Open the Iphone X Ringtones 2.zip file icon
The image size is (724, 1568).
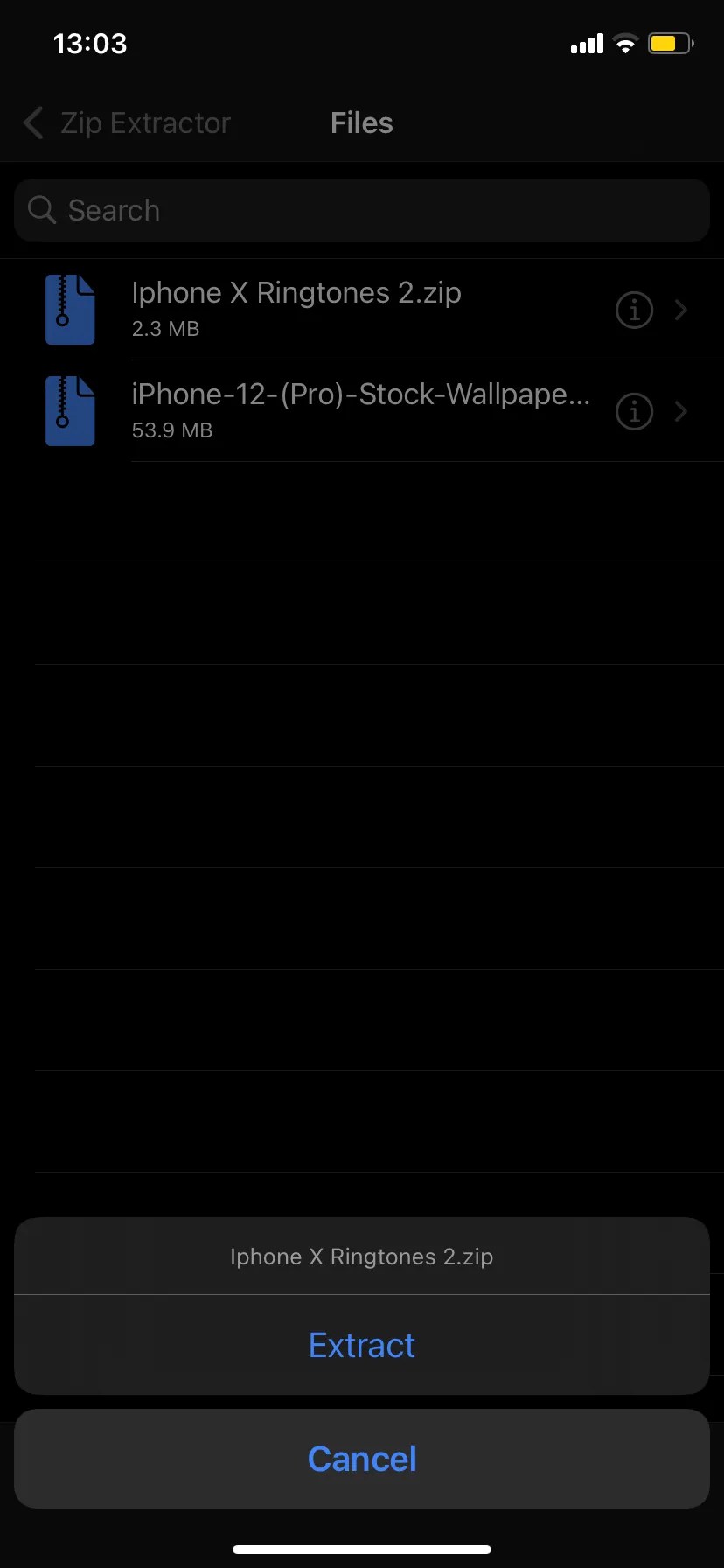pos(70,310)
